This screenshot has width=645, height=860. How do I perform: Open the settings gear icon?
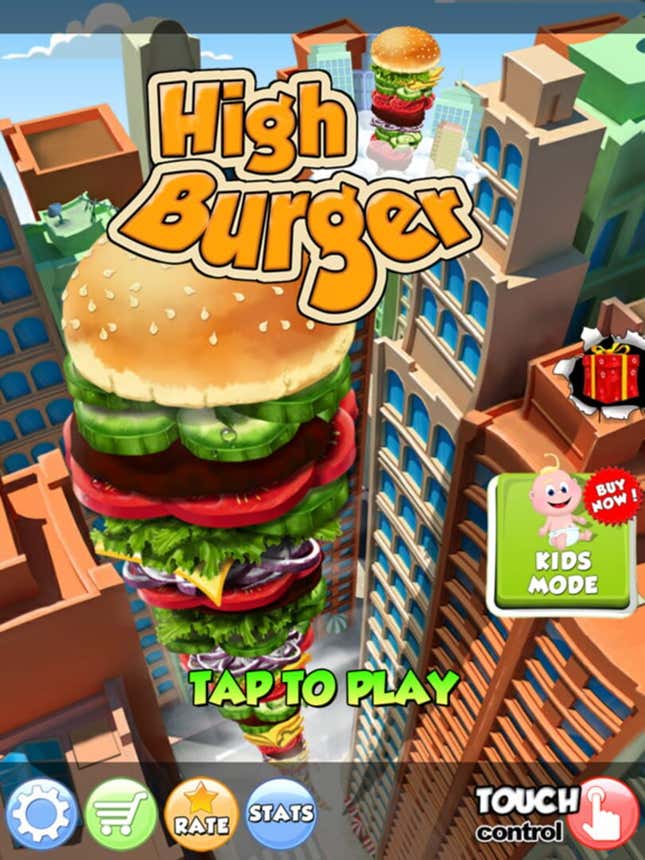[x=42, y=813]
